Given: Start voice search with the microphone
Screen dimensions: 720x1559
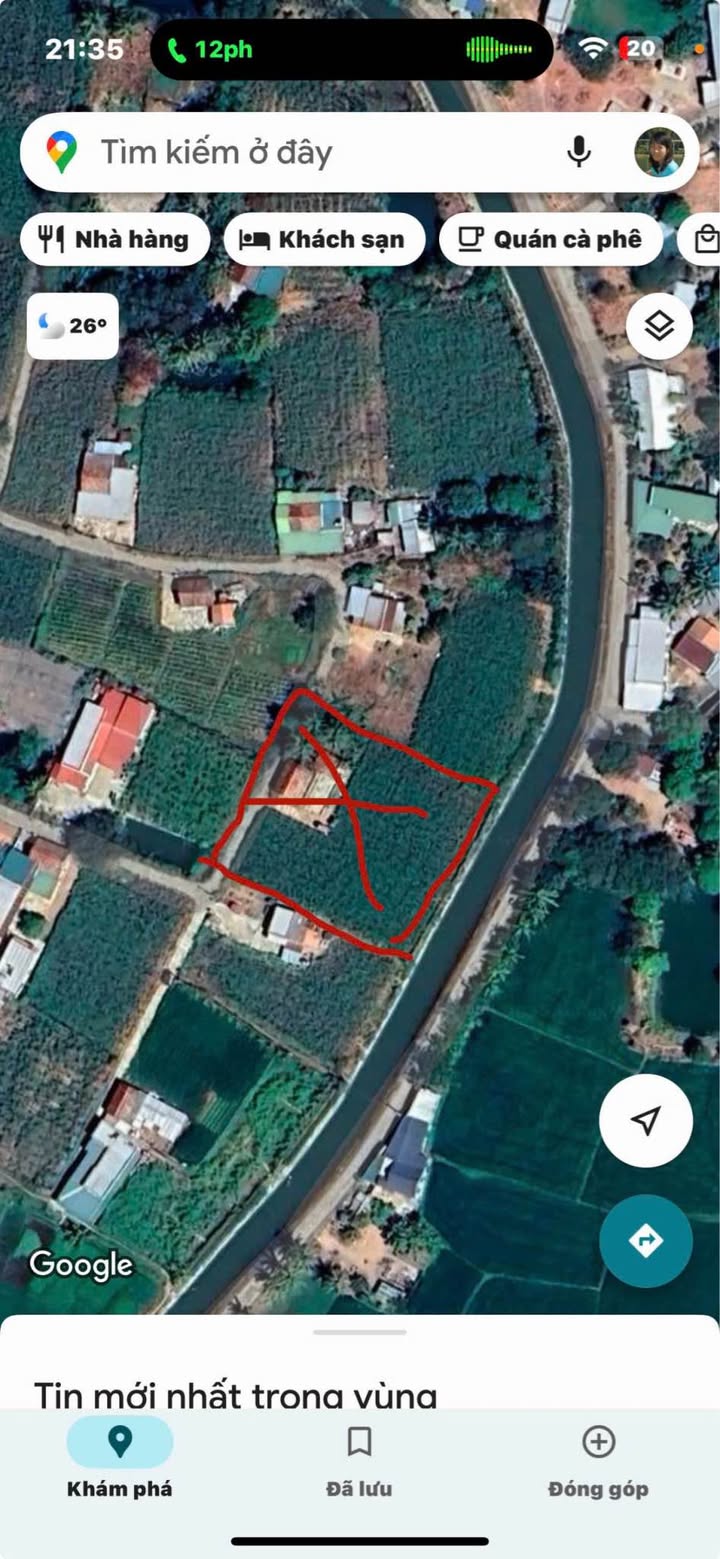Looking at the screenshot, I should click(579, 152).
